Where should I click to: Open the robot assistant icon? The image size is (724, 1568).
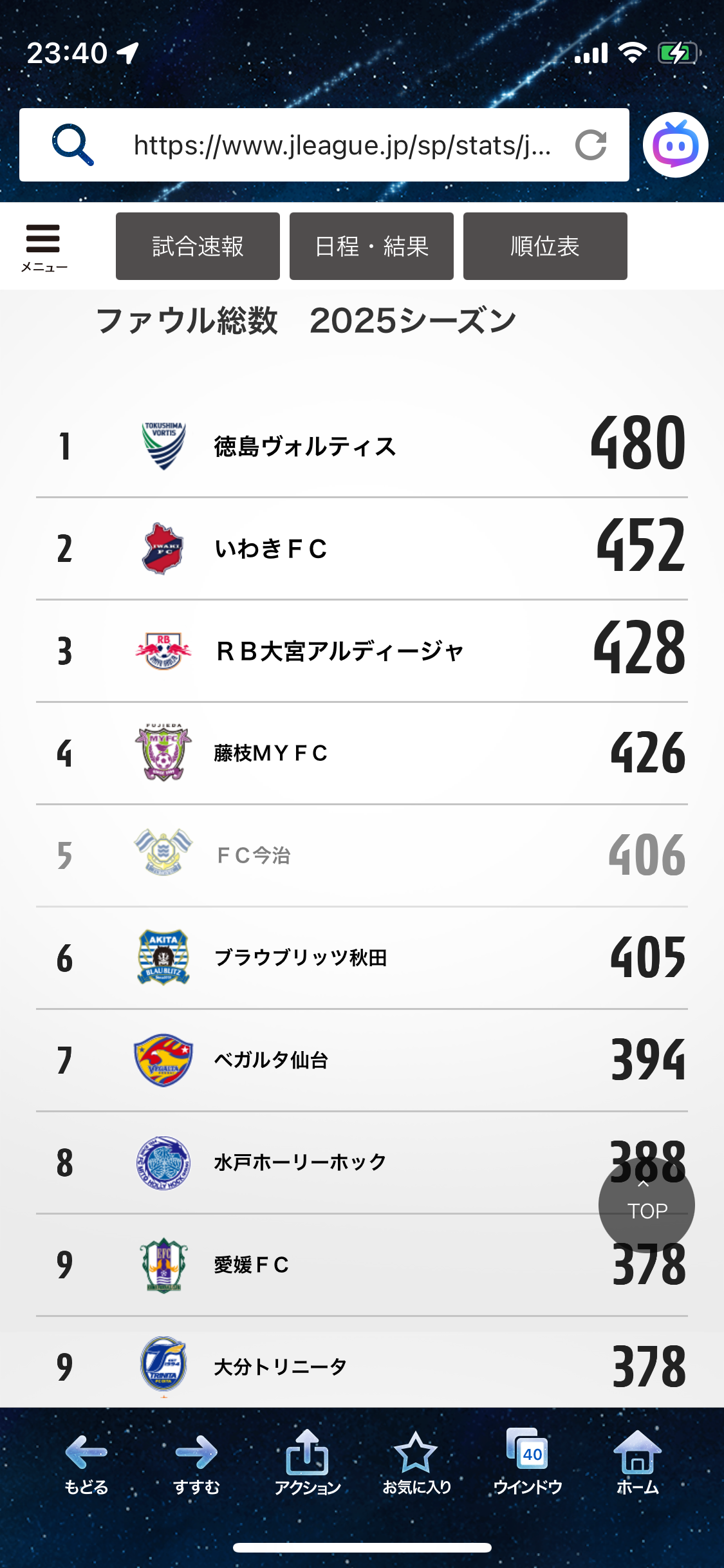[x=675, y=145]
